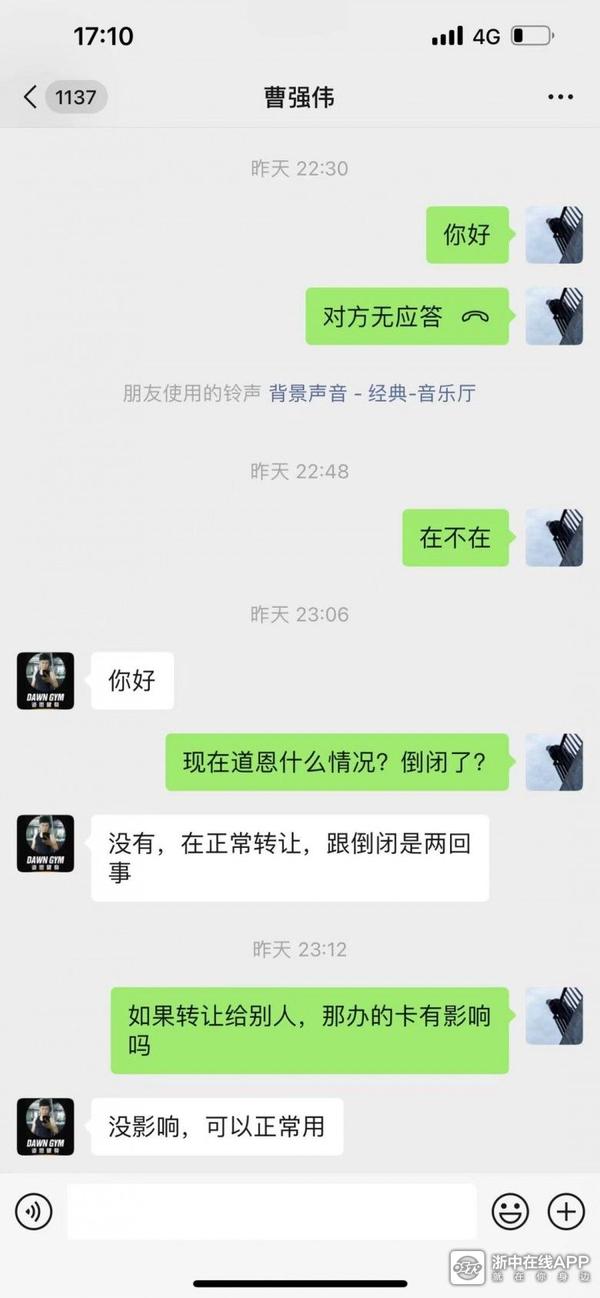Viewport: 600px width, 1298px height.
Task: Open my avatar beside 在不在 message
Action: [554, 537]
